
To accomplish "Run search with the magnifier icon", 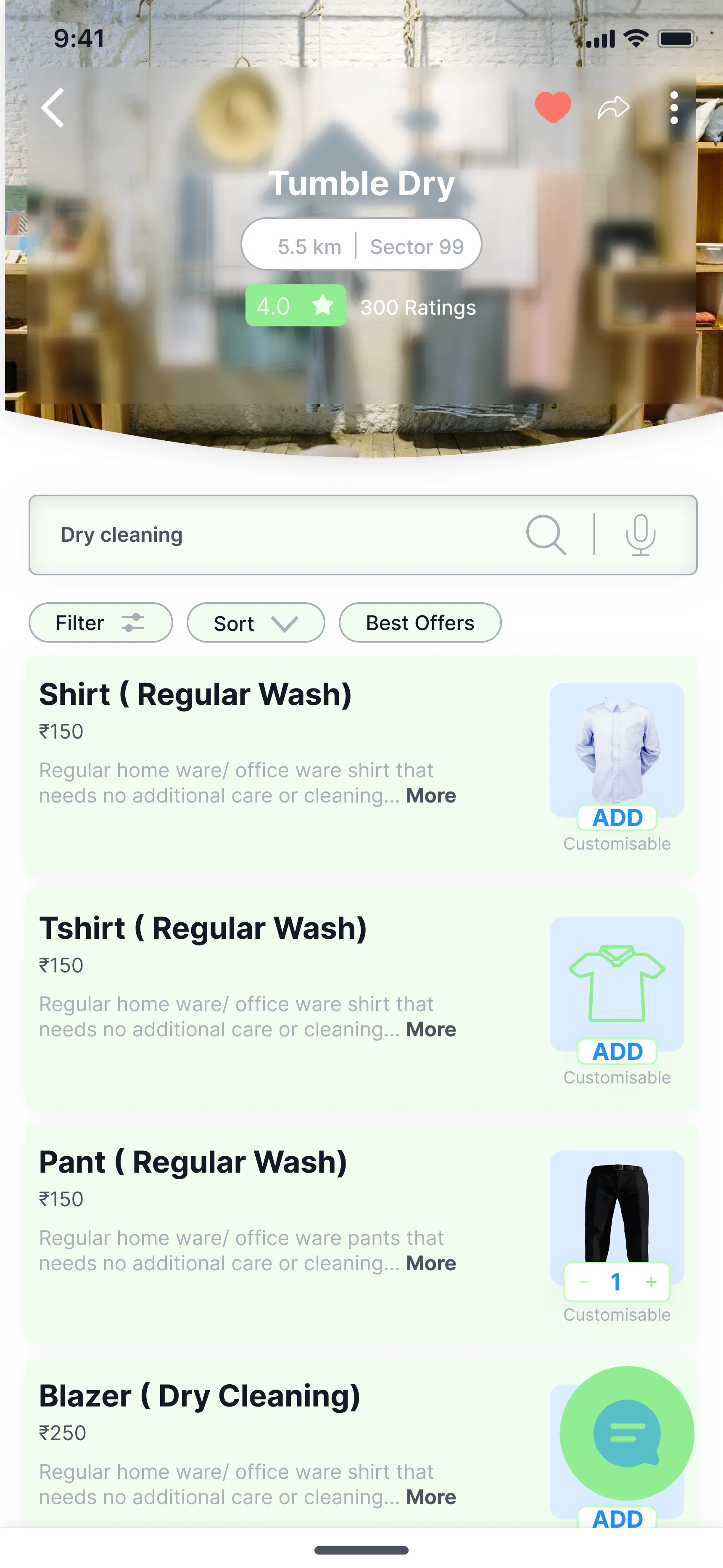I will click(546, 535).
